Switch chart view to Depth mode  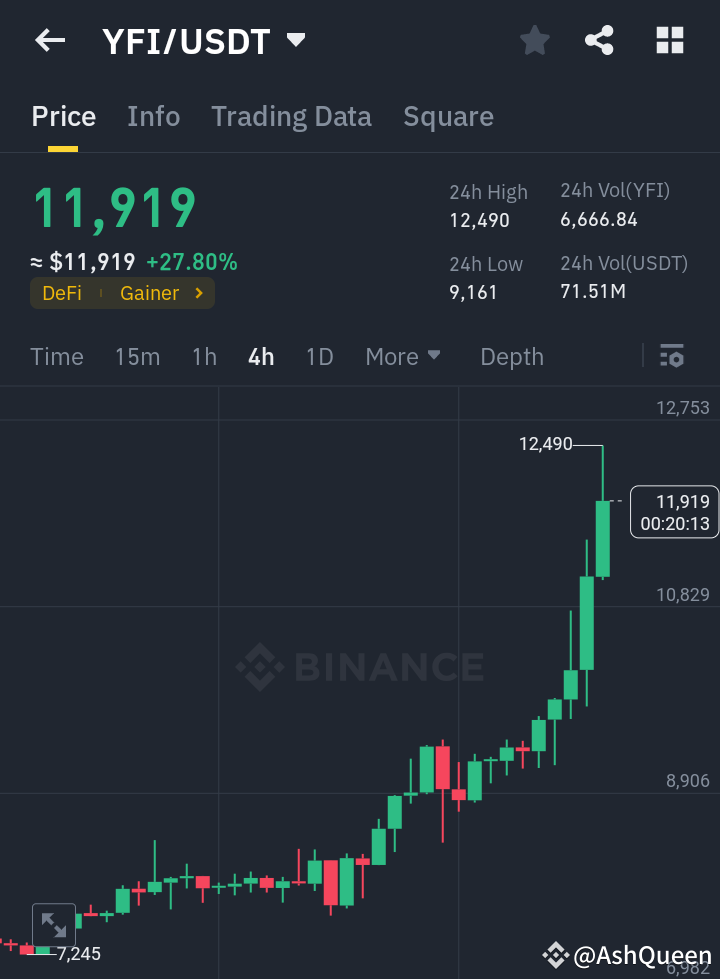click(511, 356)
